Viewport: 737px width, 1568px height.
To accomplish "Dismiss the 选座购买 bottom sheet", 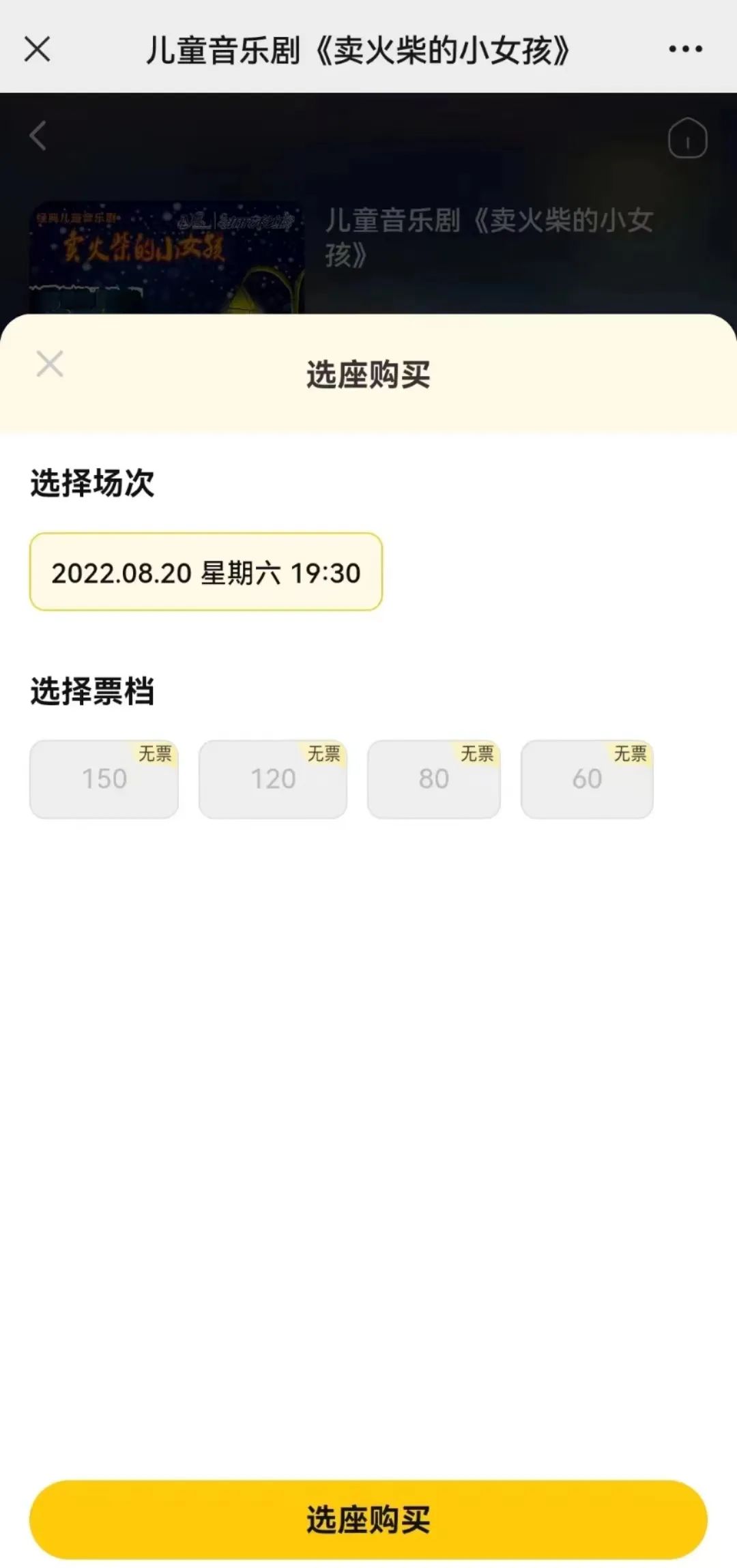I will tap(50, 364).
